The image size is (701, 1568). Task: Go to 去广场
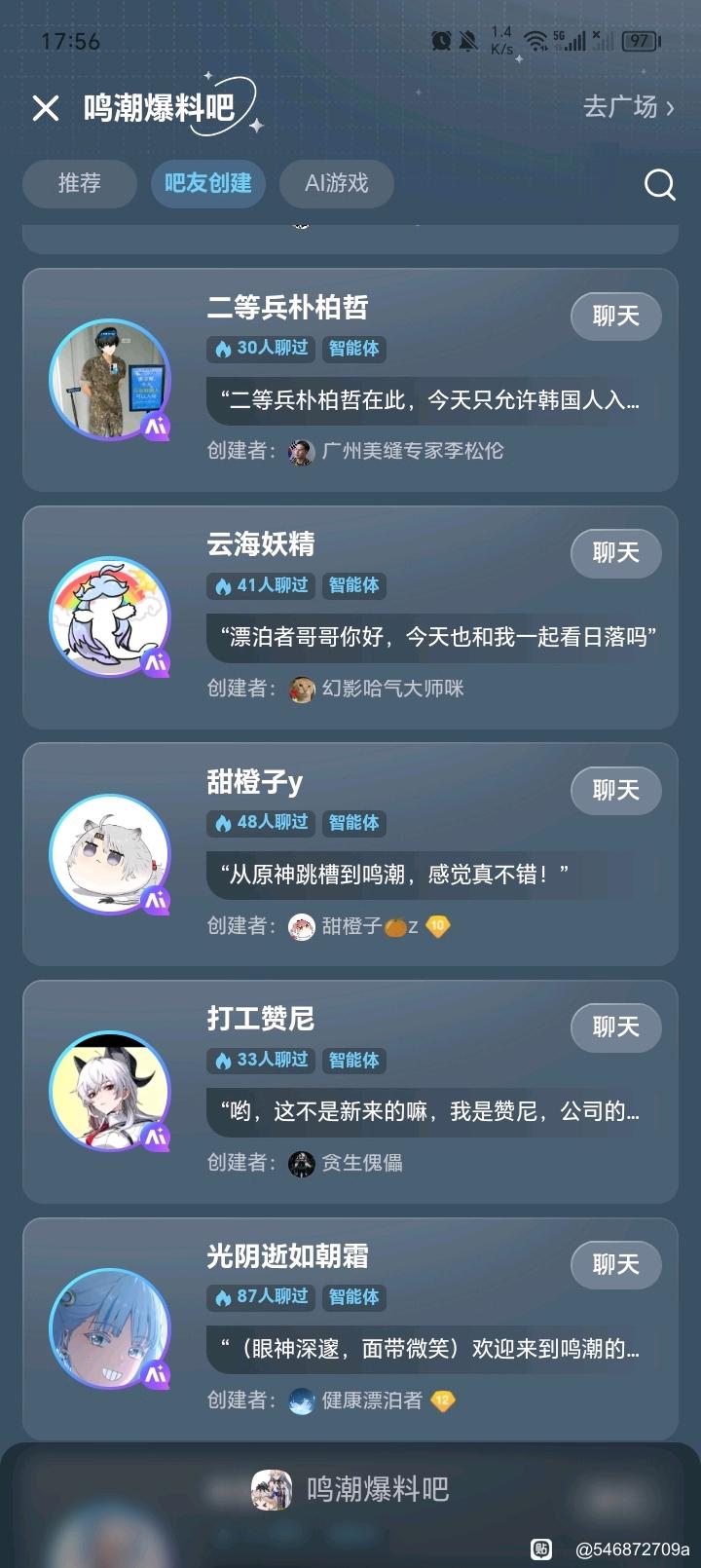point(628,107)
